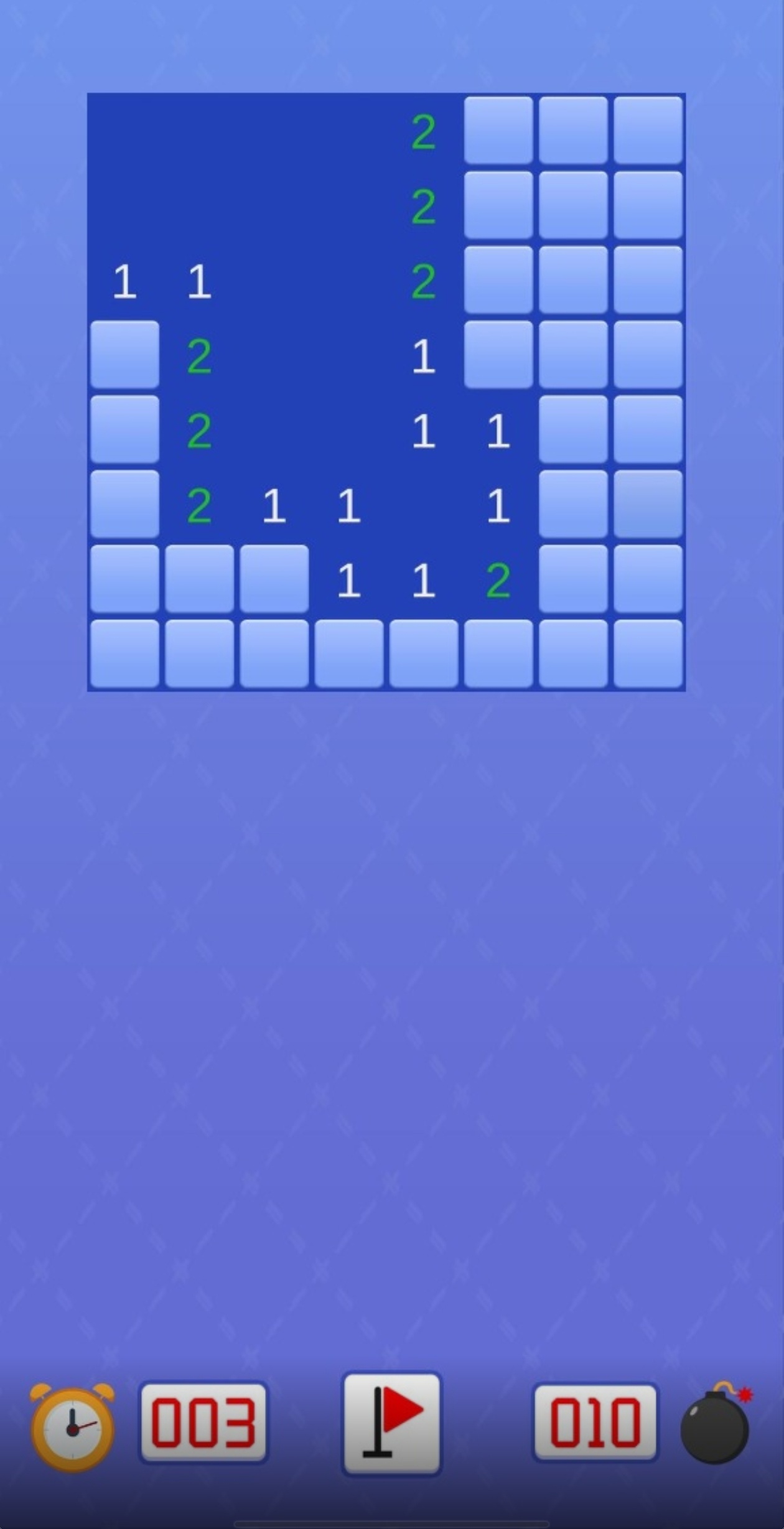This screenshot has width=784, height=1529.
Task: Toggle the red flag mode button
Action: [391, 1423]
